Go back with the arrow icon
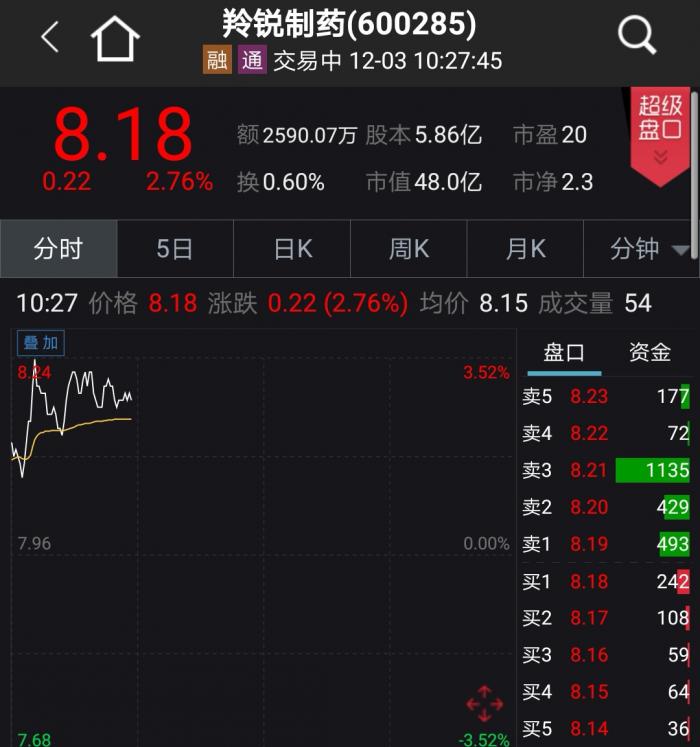The height and width of the screenshot is (747, 700). point(49,38)
